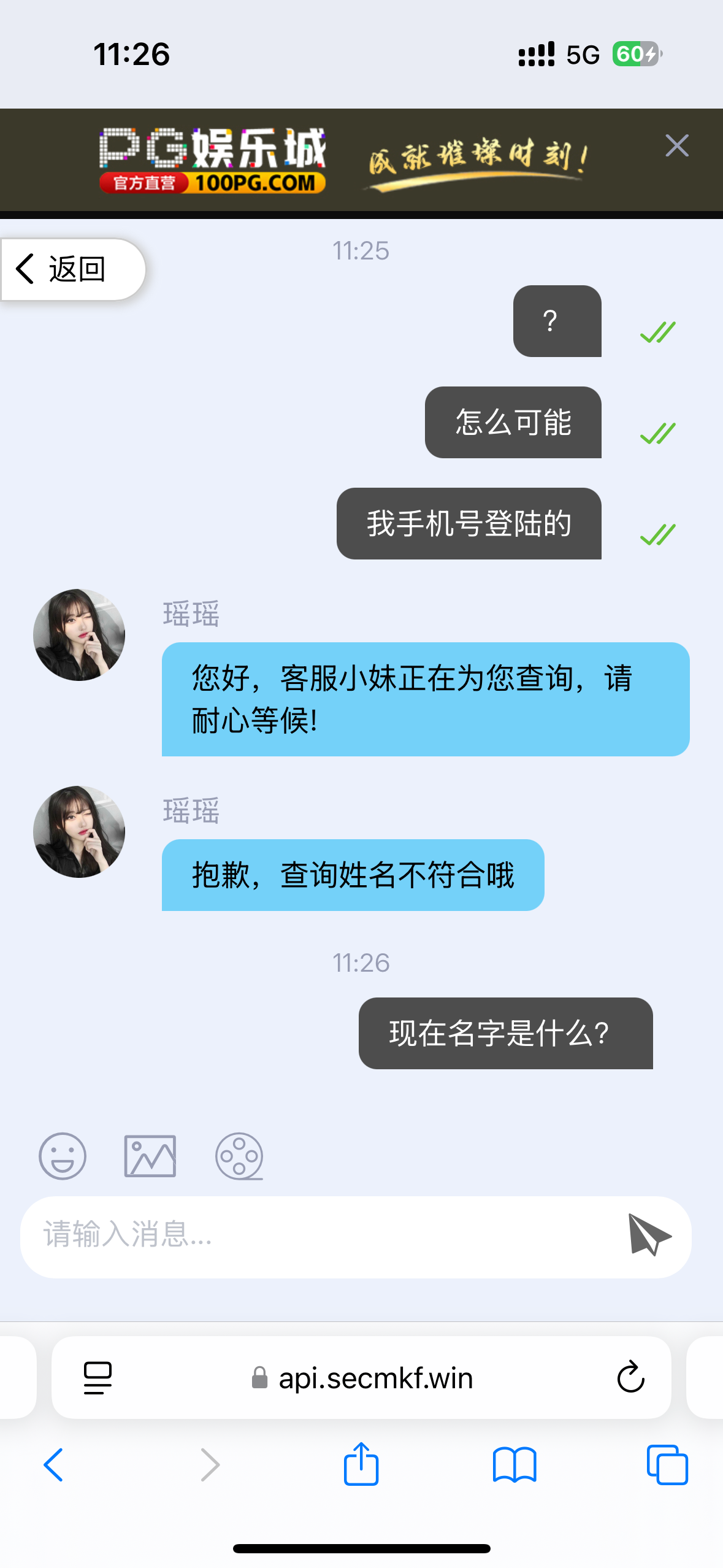Share this page from Safari toolbar
The width and height of the screenshot is (723, 1568).
[361, 1464]
